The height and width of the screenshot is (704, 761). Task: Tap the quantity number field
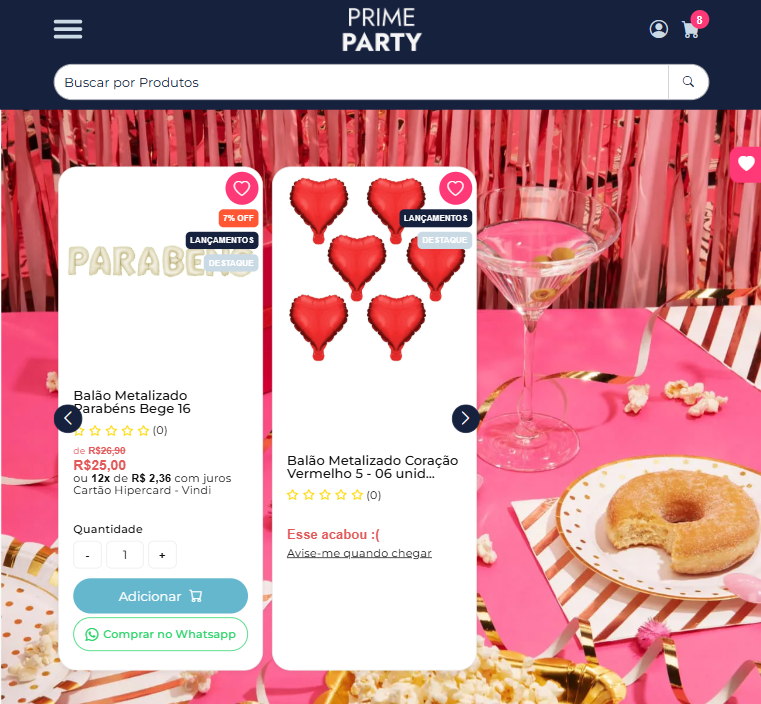coord(125,554)
